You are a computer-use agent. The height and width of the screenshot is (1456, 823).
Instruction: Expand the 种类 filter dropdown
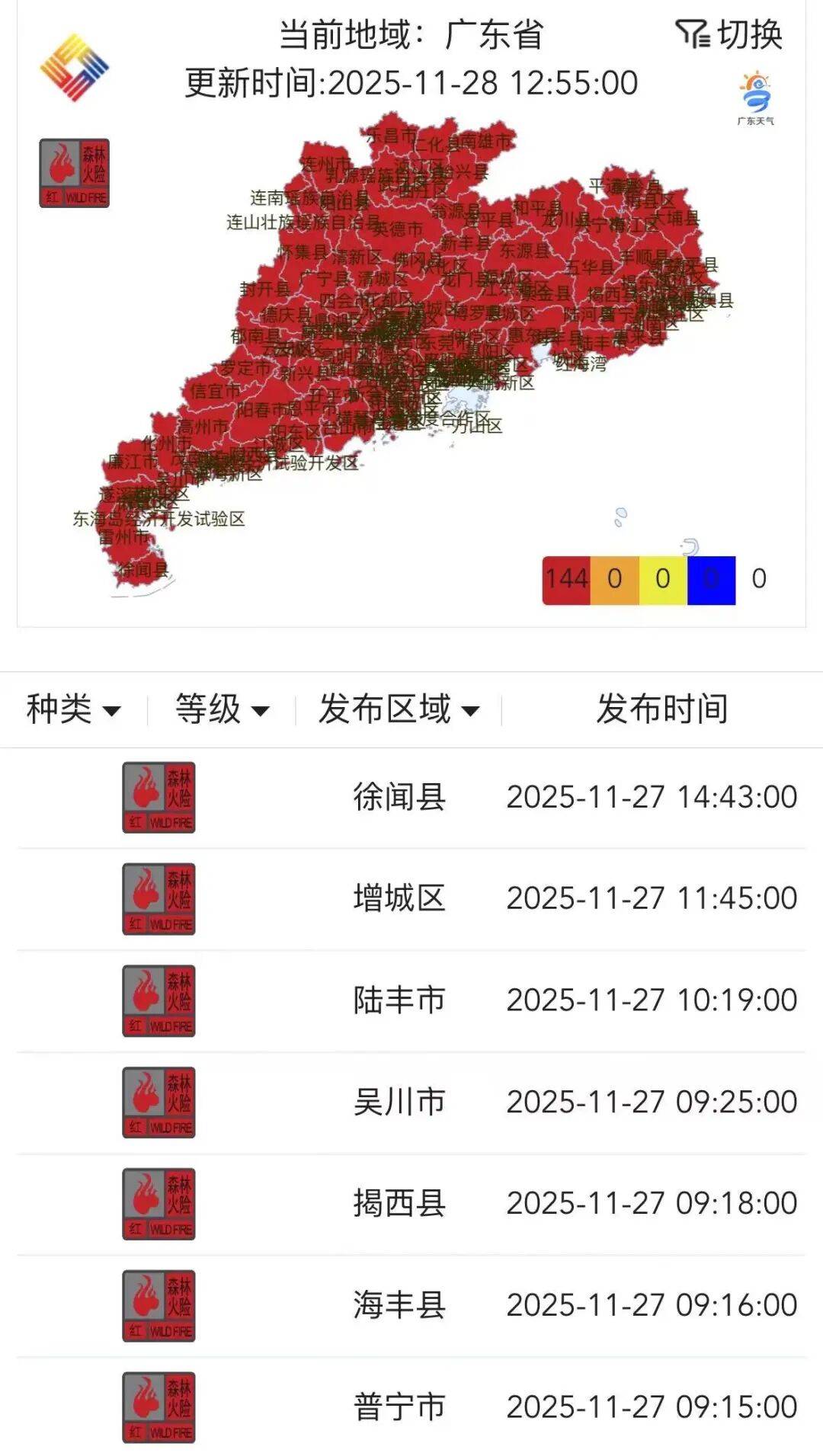tap(73, 709)
